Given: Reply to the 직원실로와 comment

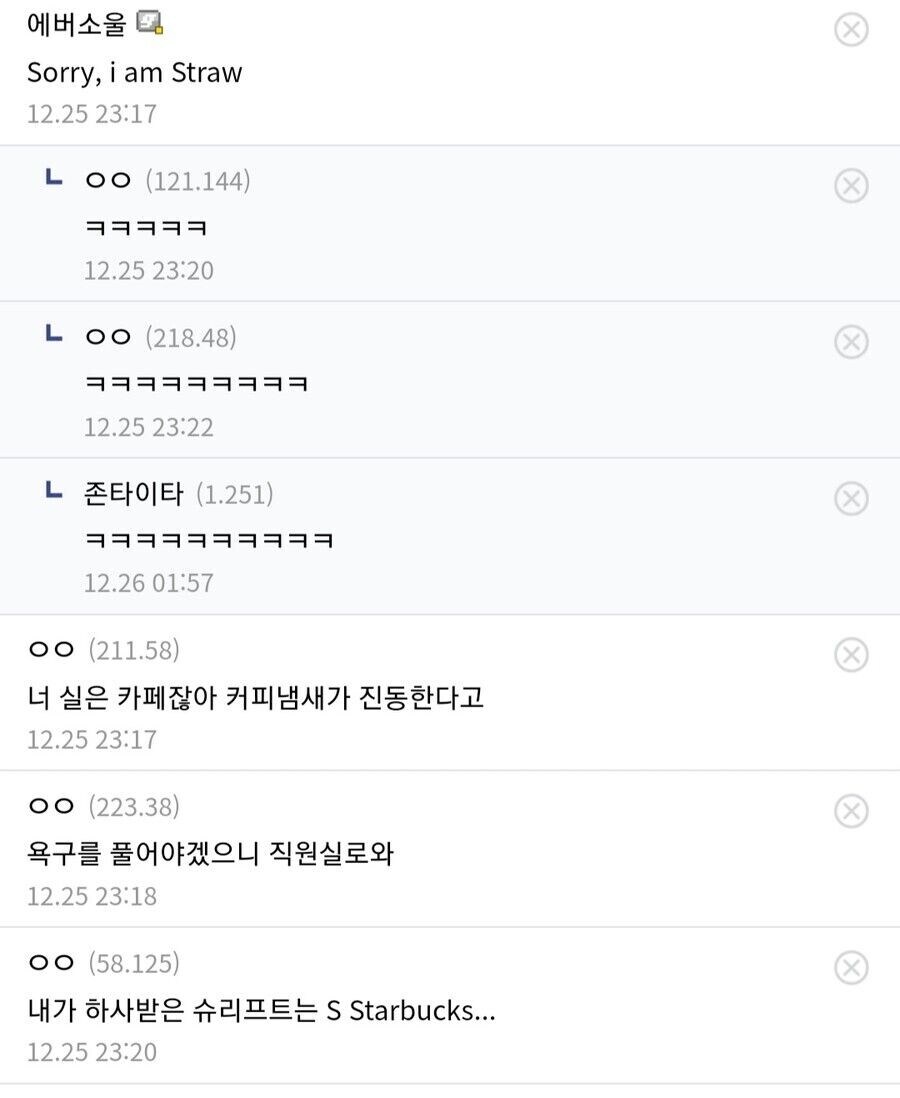Looking at the screenshot, I should [x=210, y=854].
